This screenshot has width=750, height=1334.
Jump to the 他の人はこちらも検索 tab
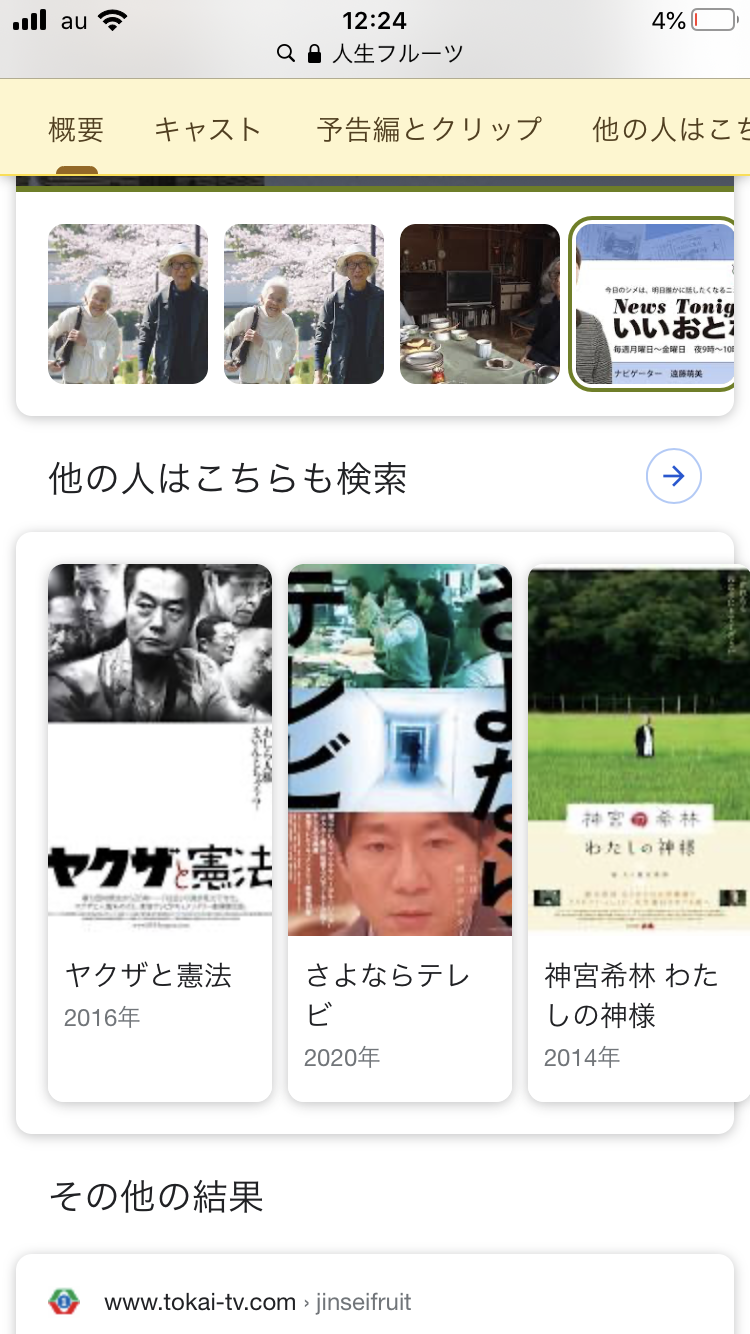670,129
